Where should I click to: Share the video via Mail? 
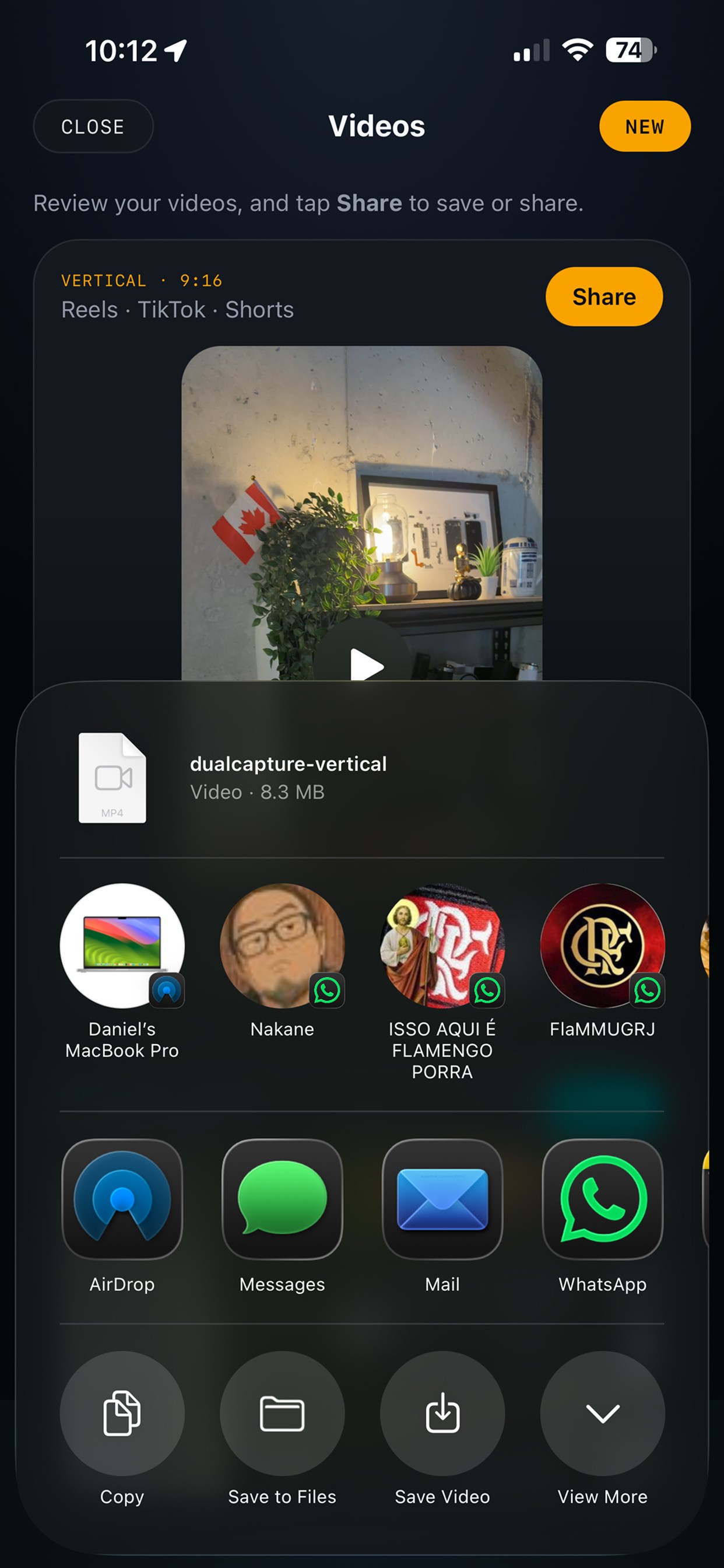pos(442,1215)
